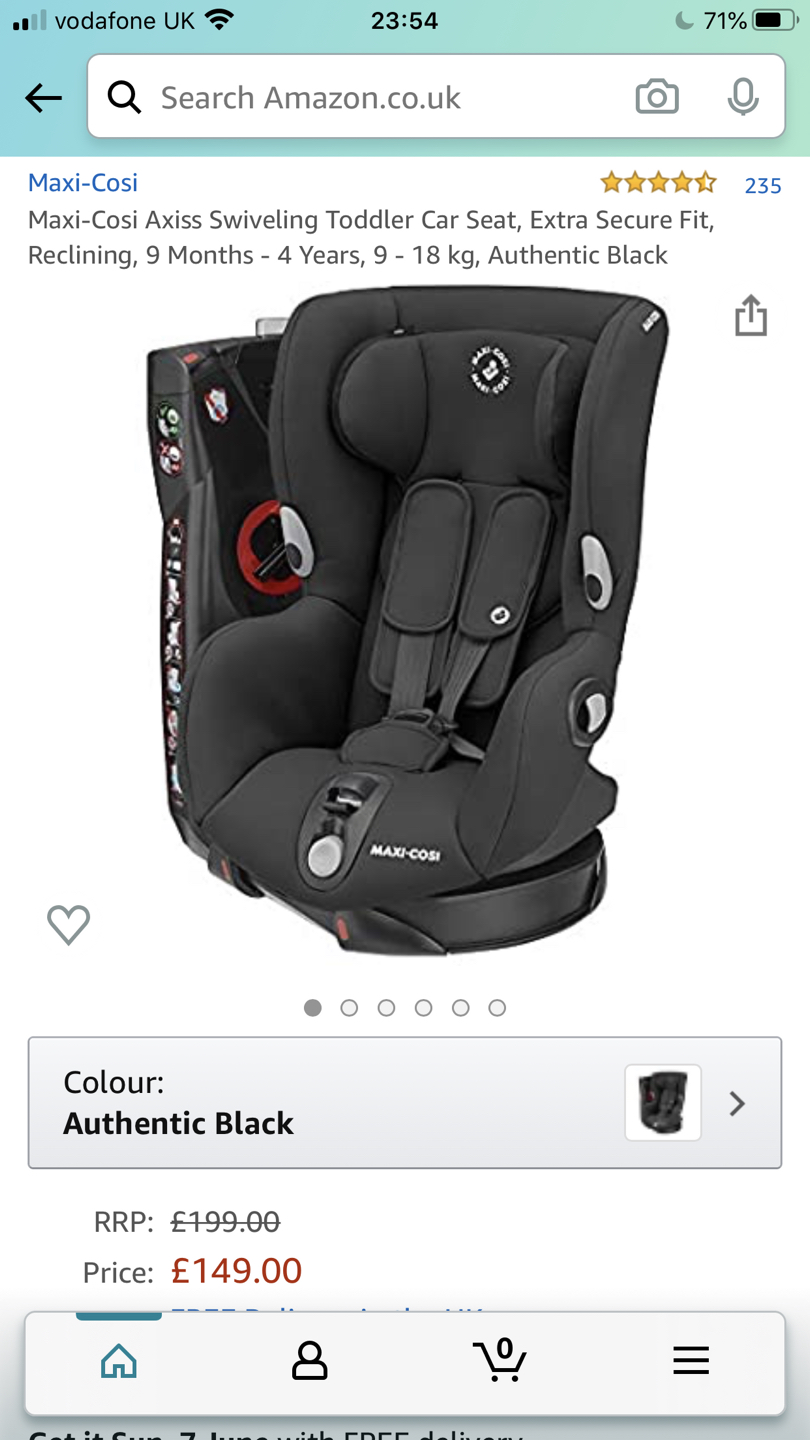The width and height of the screenshot is (810, 1440).
Task: Open camera search in the search bar
Action: pyautogui.click(x=657, y=97)
